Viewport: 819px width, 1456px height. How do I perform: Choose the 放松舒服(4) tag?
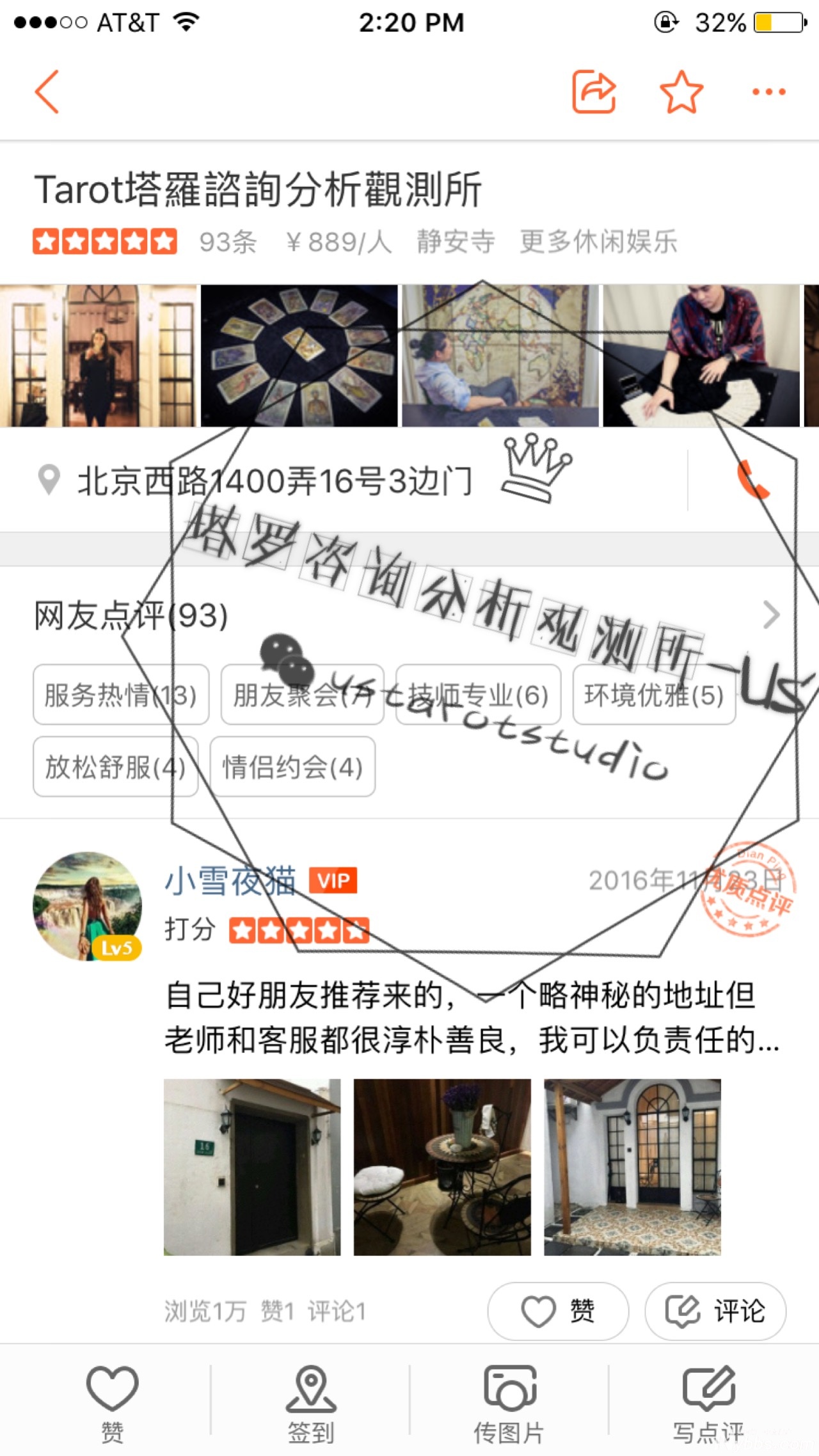coord(115,766)
